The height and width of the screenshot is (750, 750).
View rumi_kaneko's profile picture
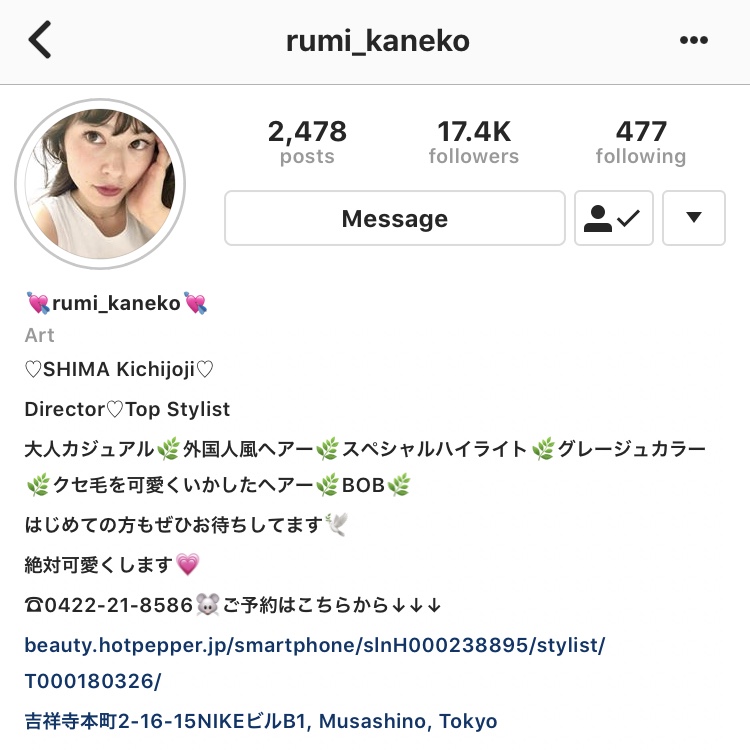coord(100,184)
